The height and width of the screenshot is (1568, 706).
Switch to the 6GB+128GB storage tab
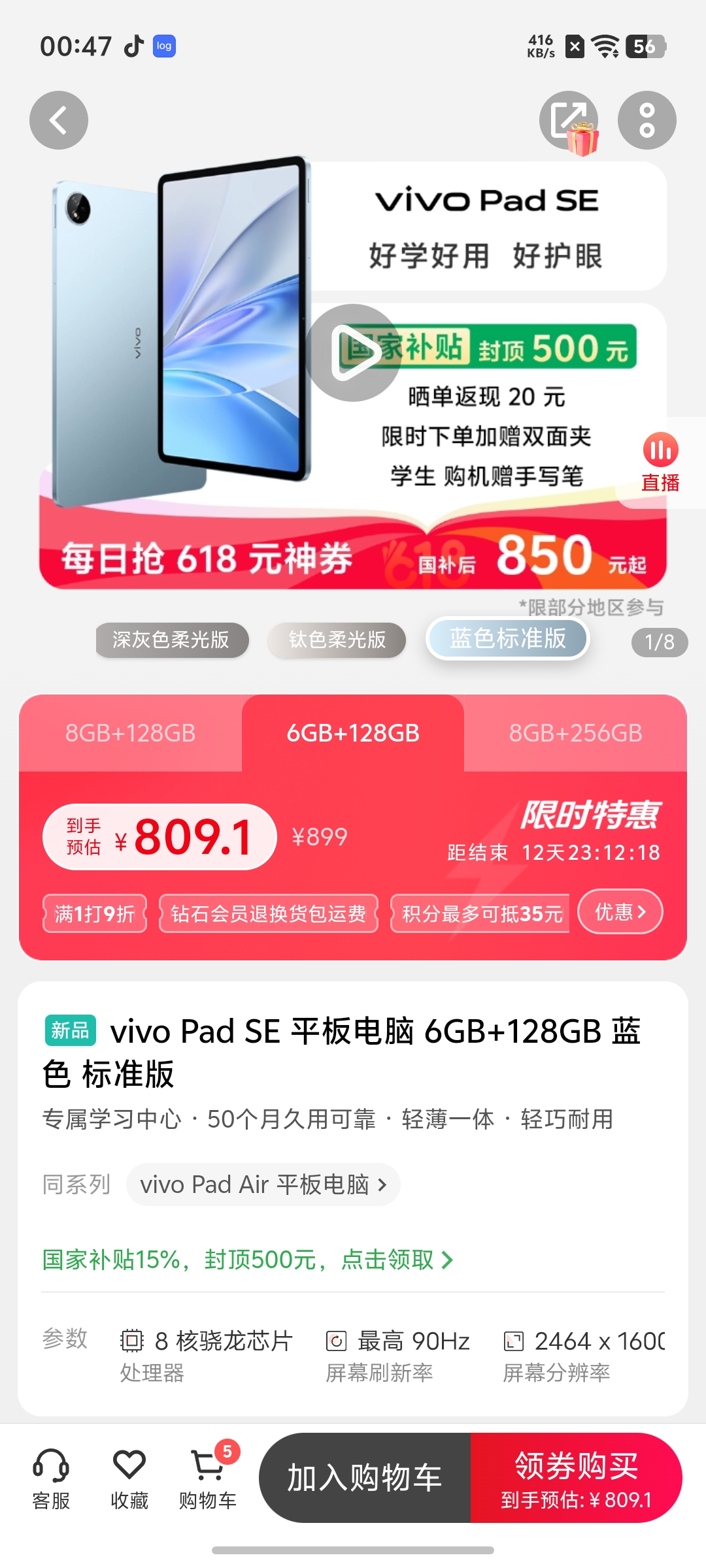click(353, 733)
